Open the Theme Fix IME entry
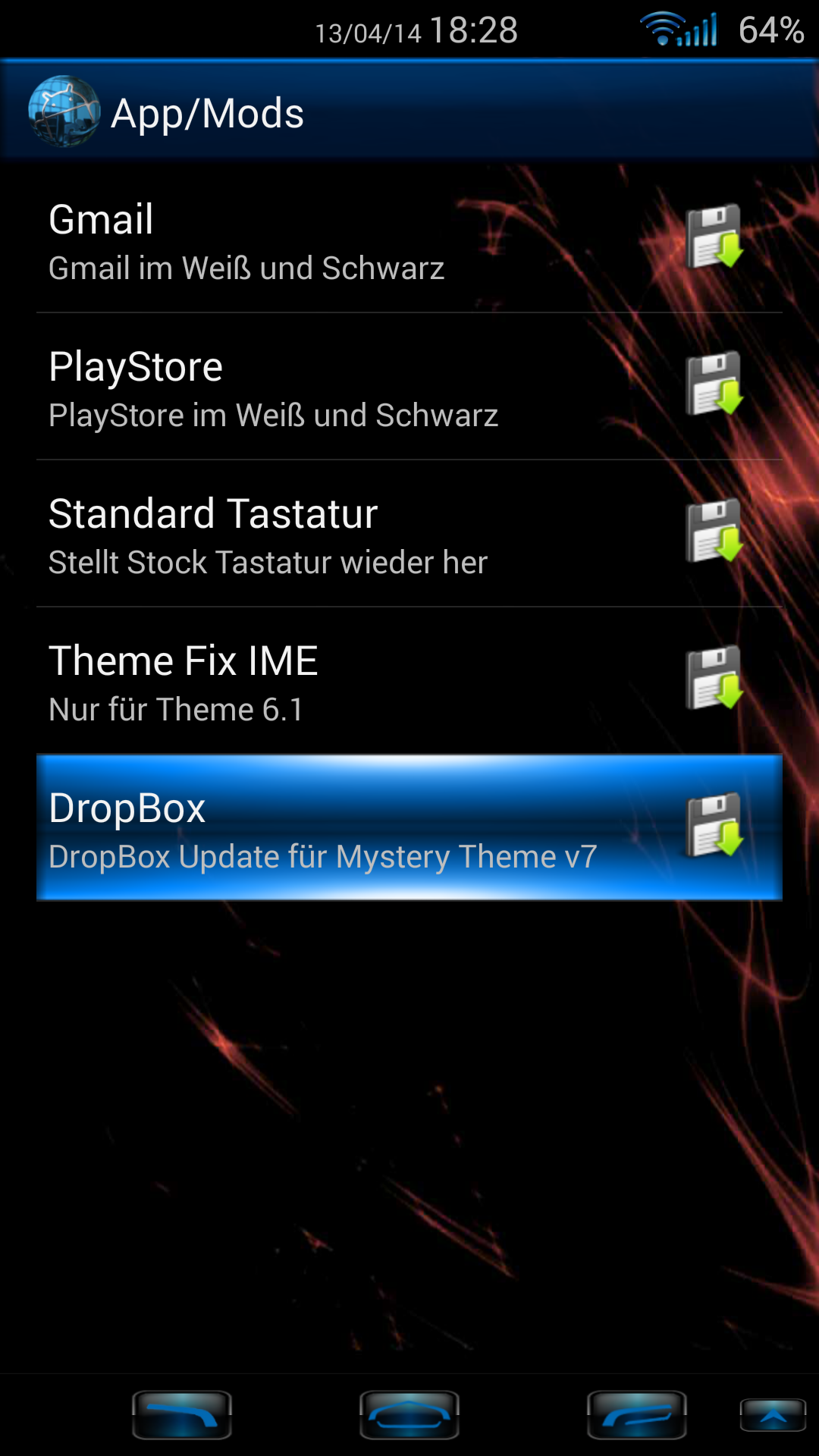 409,680
